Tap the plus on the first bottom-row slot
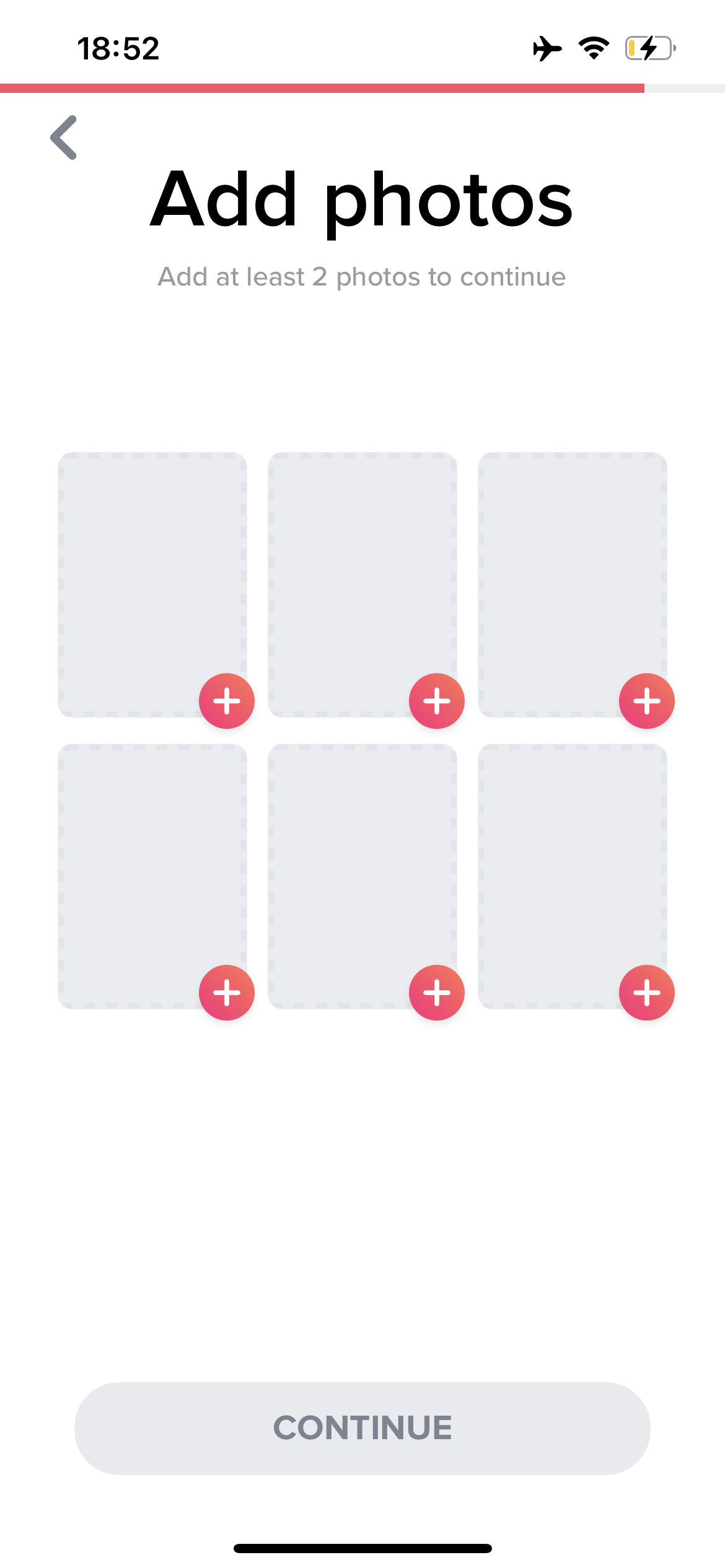This screenshot has width=725, height=1568. pos(227,993)
